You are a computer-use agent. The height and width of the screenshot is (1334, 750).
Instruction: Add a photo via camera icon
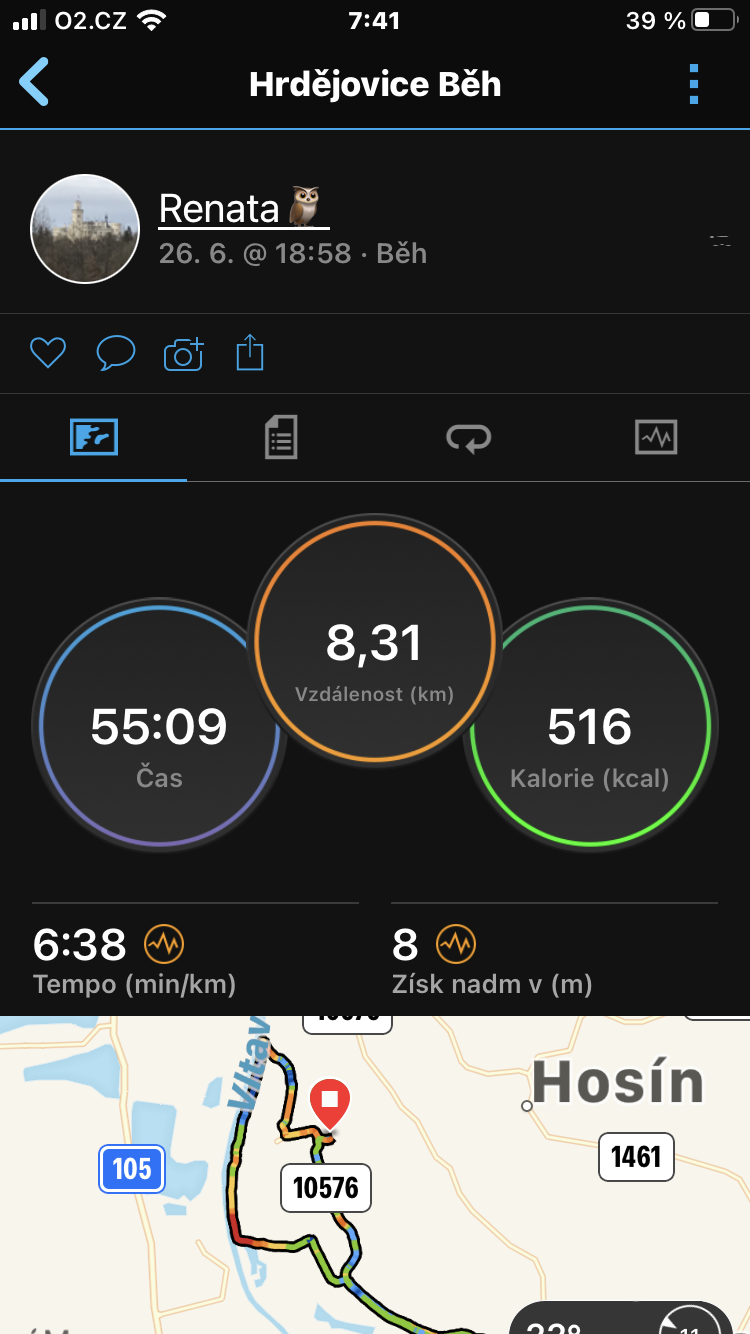pos(183,353)
